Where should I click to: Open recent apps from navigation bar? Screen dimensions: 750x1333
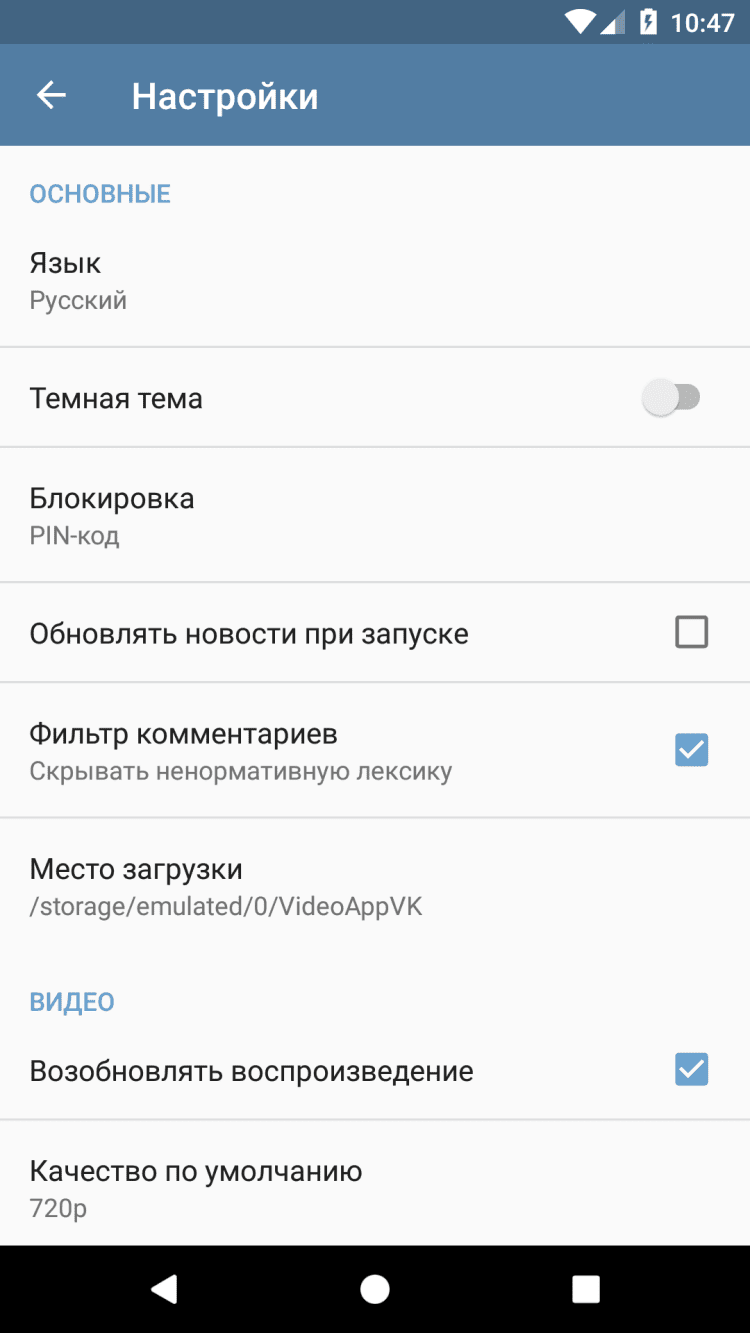coord(586,1289)
